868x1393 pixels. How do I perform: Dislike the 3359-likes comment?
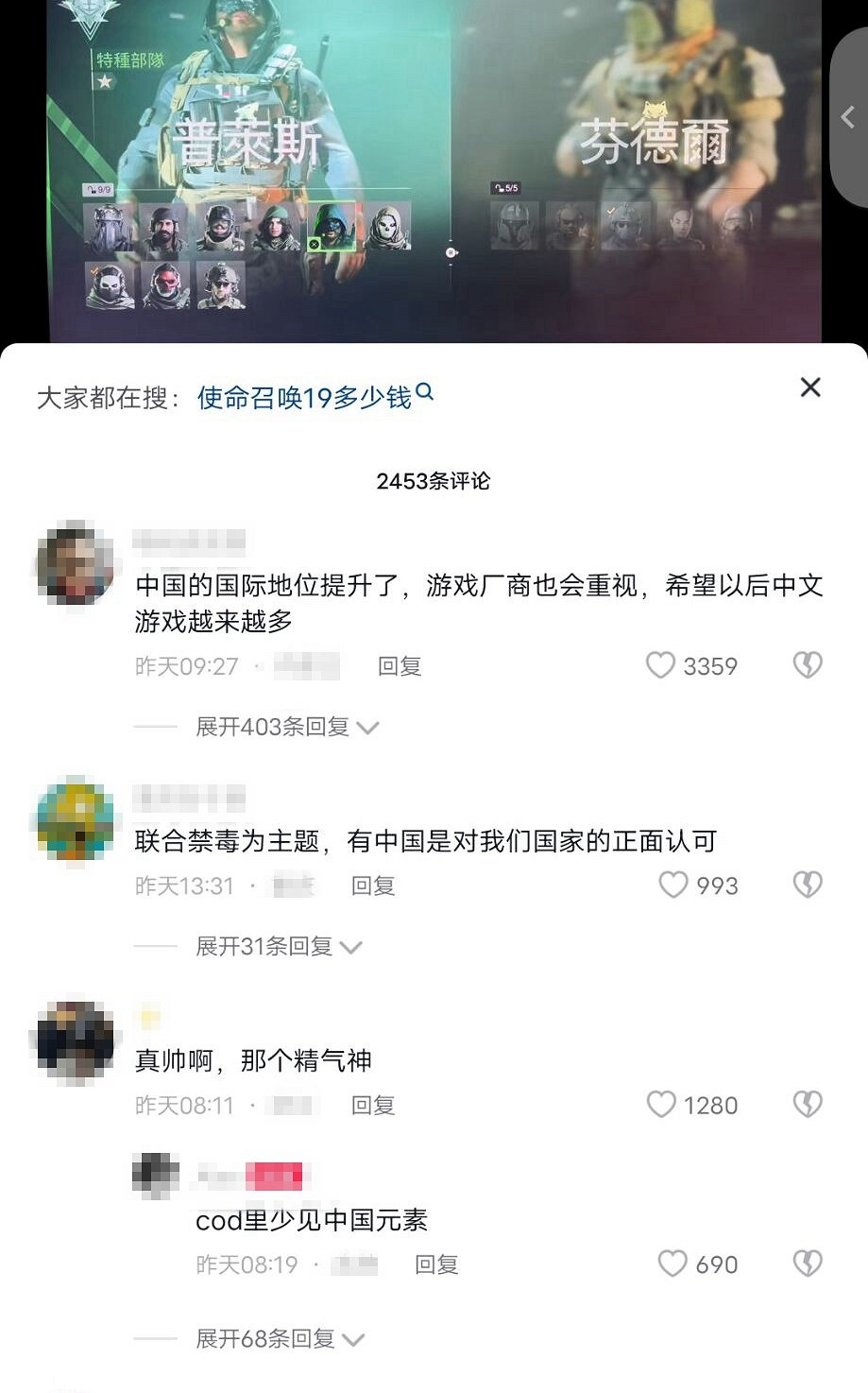coord(808,664)
